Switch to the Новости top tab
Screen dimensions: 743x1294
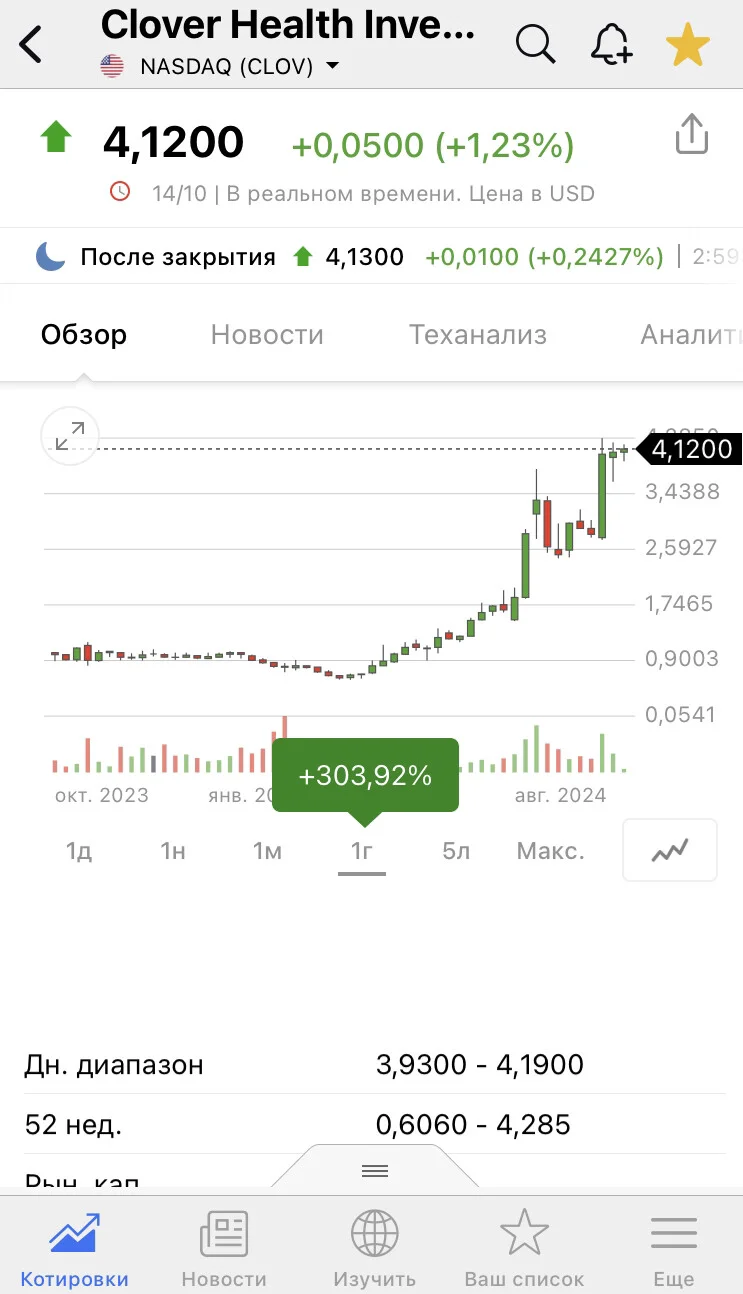pyautogui.click(x=267, y=334)
